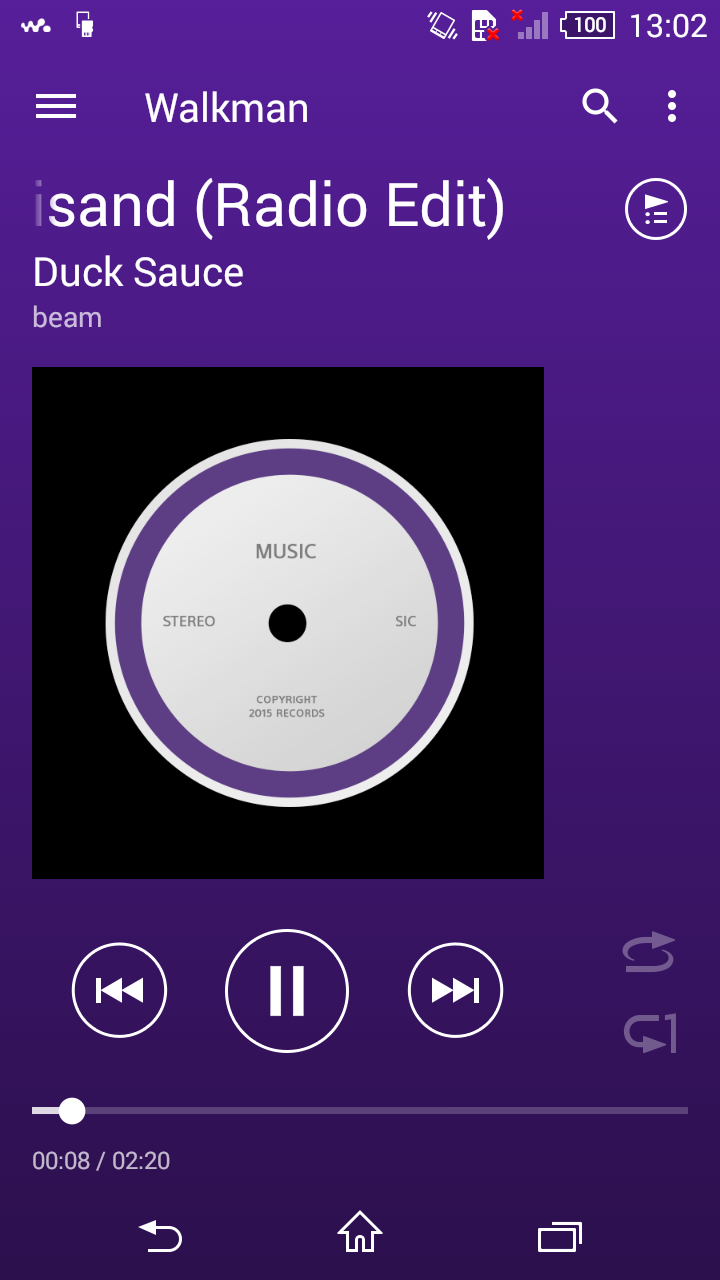Return to the home screen
720x1280 pixels.
click(x=360, y=1232)
